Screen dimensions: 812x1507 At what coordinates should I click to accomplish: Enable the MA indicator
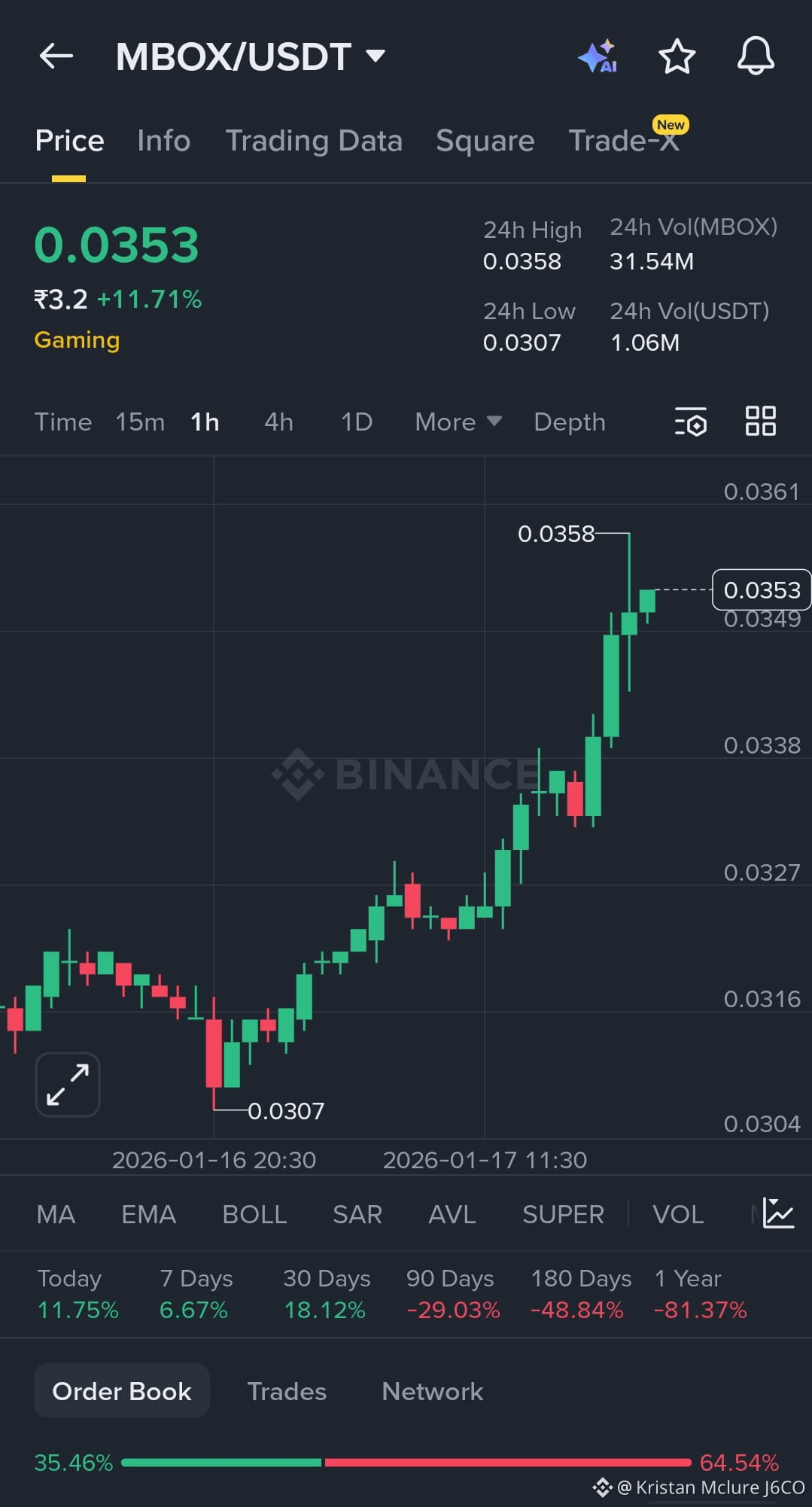[56, 1213]
